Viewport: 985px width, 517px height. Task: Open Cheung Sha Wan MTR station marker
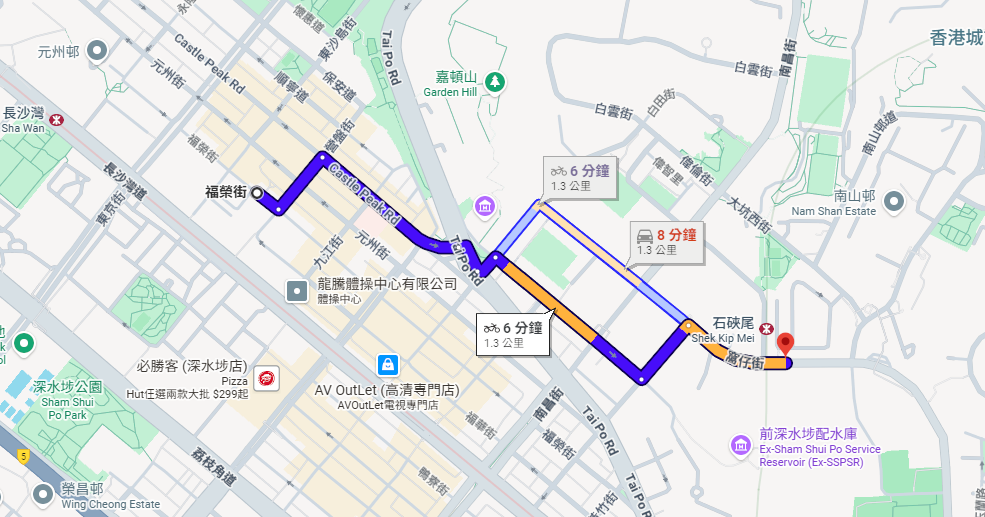(x=56, y=120)
